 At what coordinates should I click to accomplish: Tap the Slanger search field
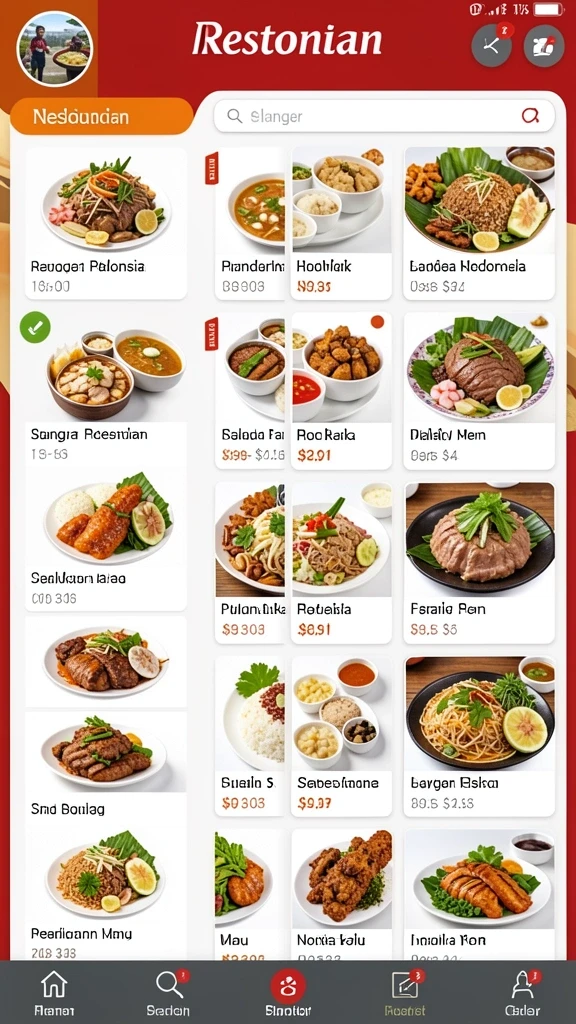tap(384, 116)
